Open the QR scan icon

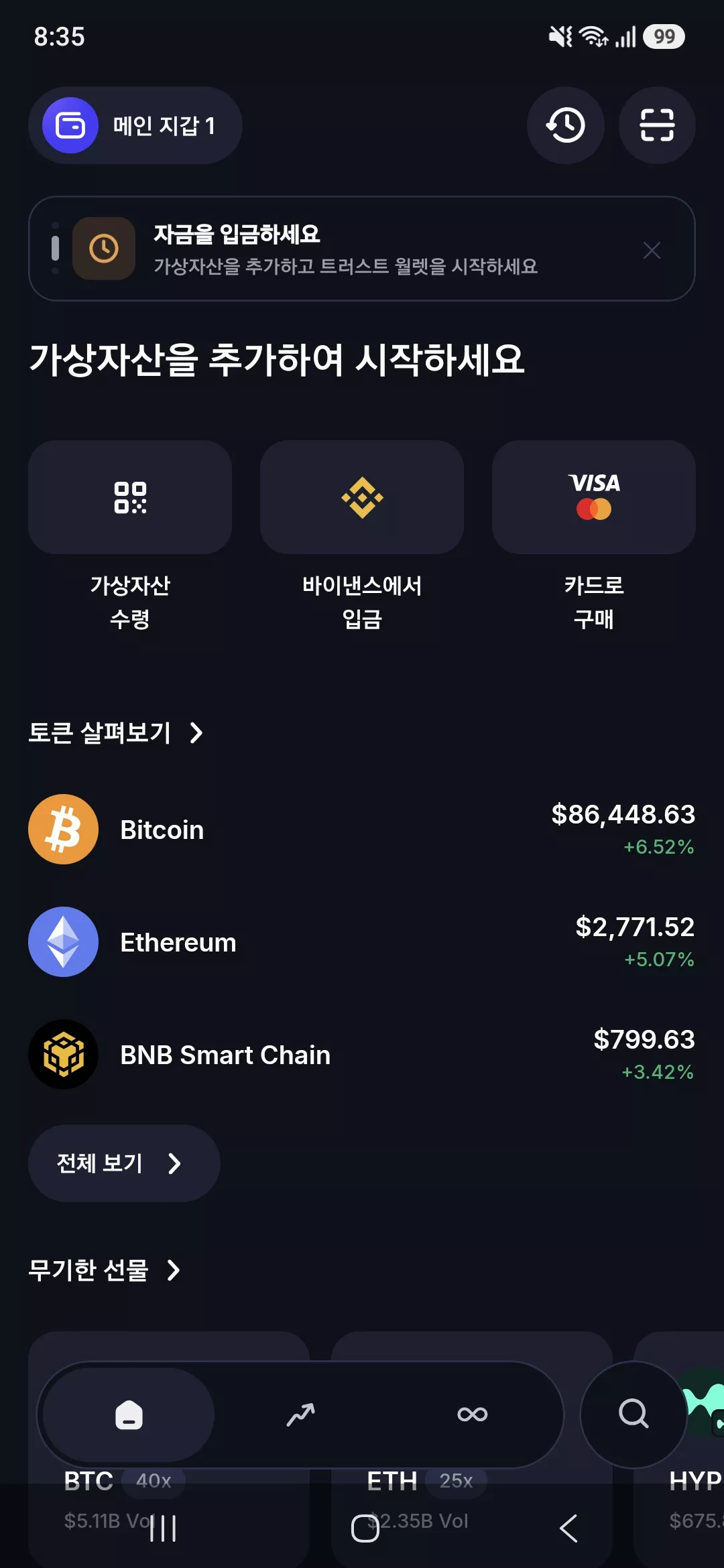pyautogui.click(x=657, y=125)
